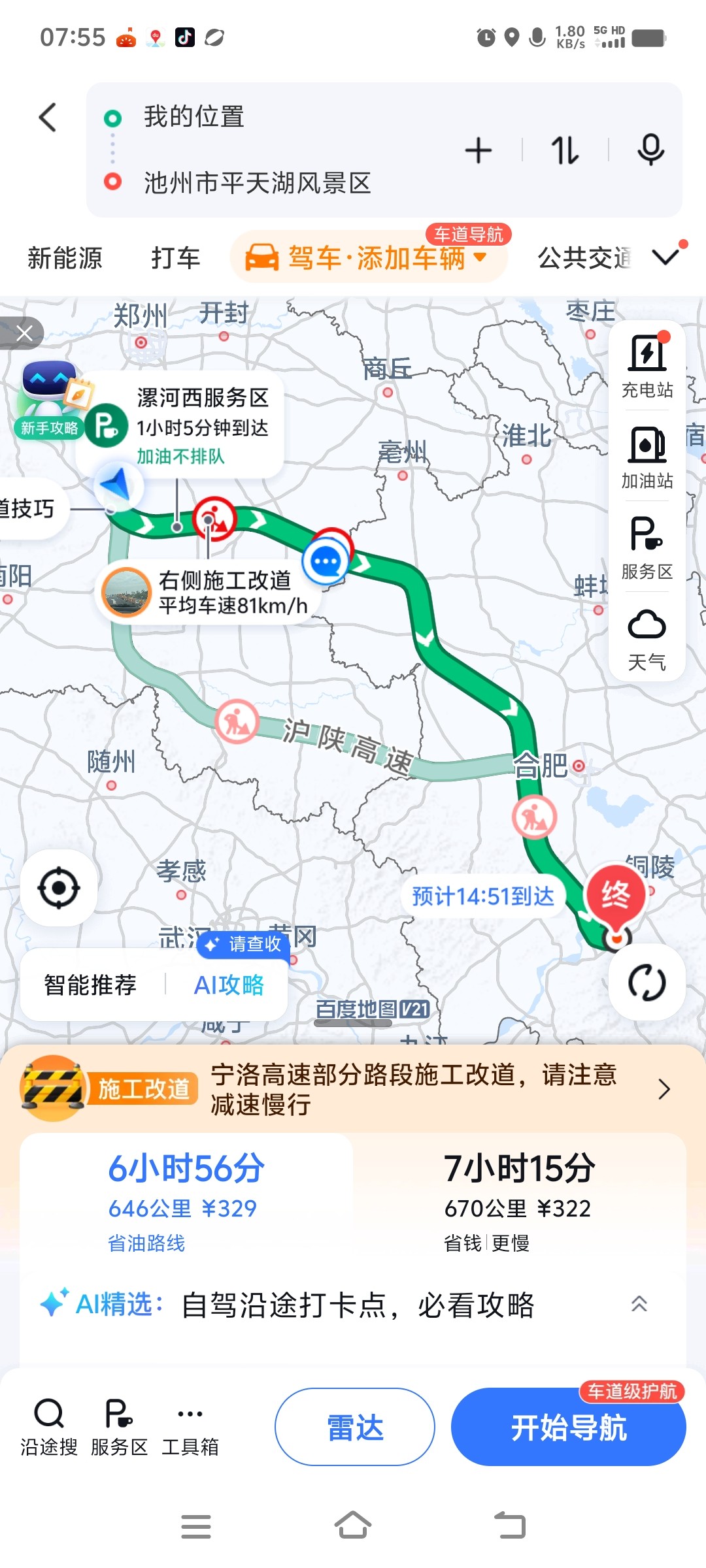Tap the 雷达 button
706x1568 pixels.
354,1427
